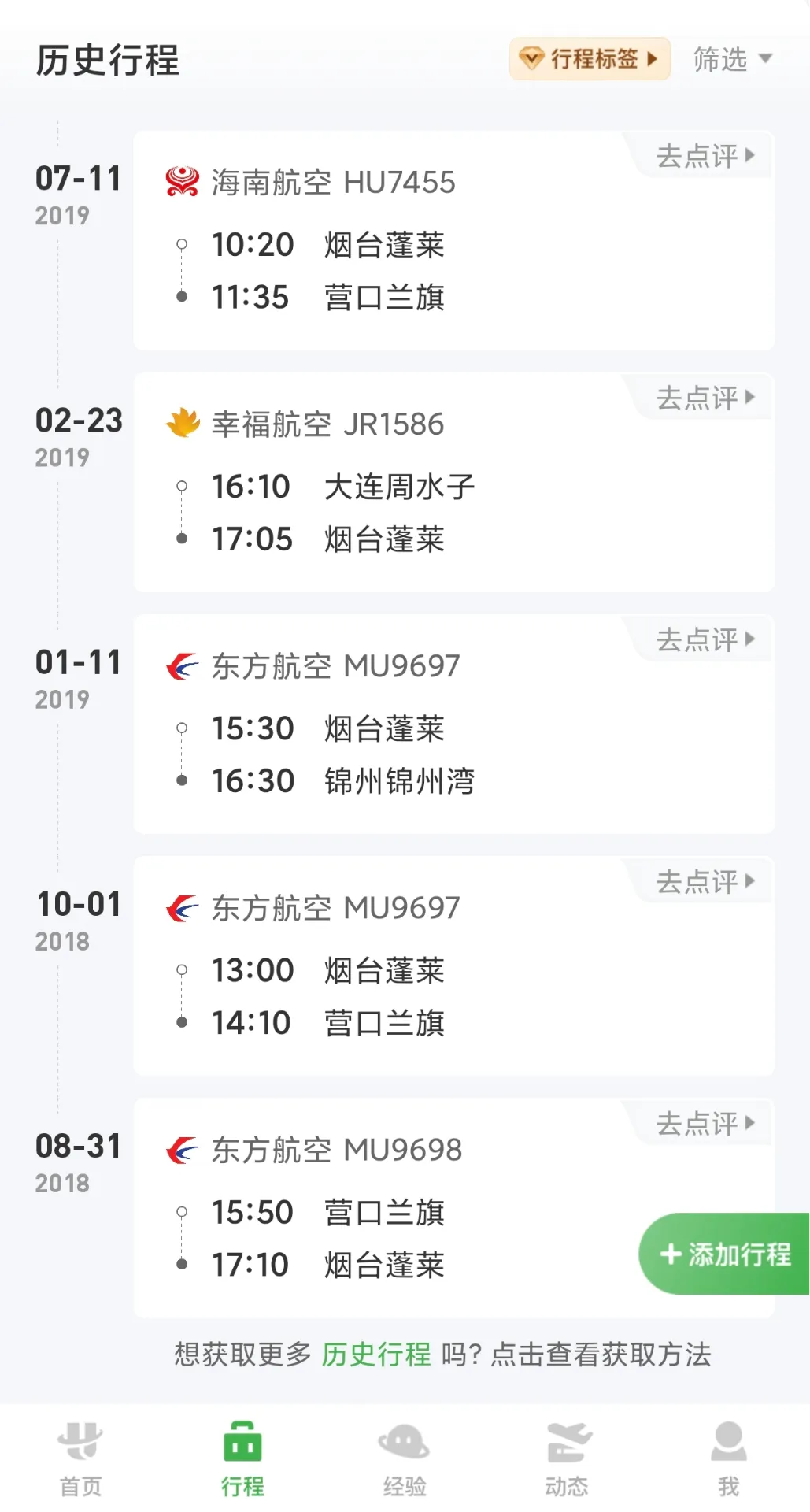
Task: Tap 去点评 on the MU9698 flight
Action: (705, 1122)
